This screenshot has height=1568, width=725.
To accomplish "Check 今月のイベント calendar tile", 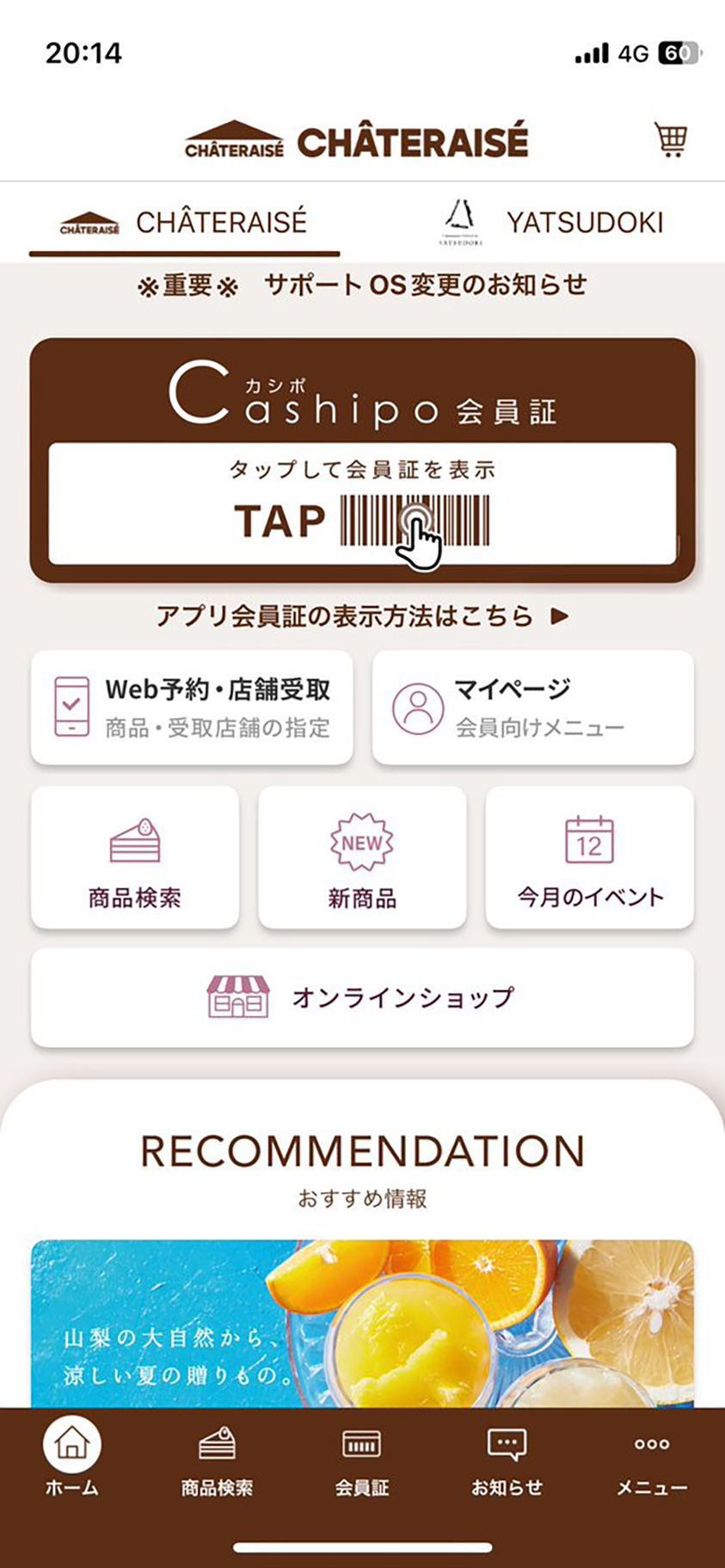I will [x=590, y=858].
